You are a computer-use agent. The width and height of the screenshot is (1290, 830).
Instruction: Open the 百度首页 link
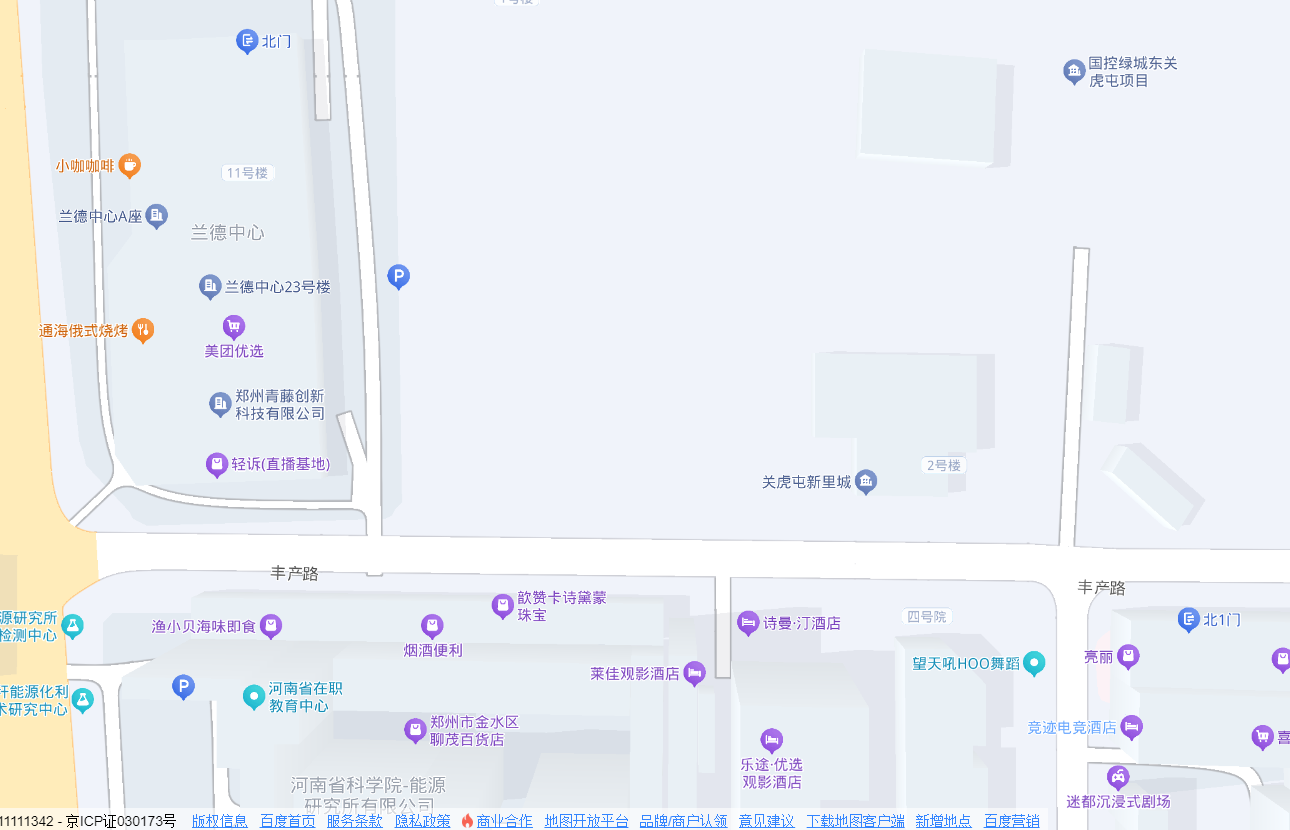pos(287,821)
